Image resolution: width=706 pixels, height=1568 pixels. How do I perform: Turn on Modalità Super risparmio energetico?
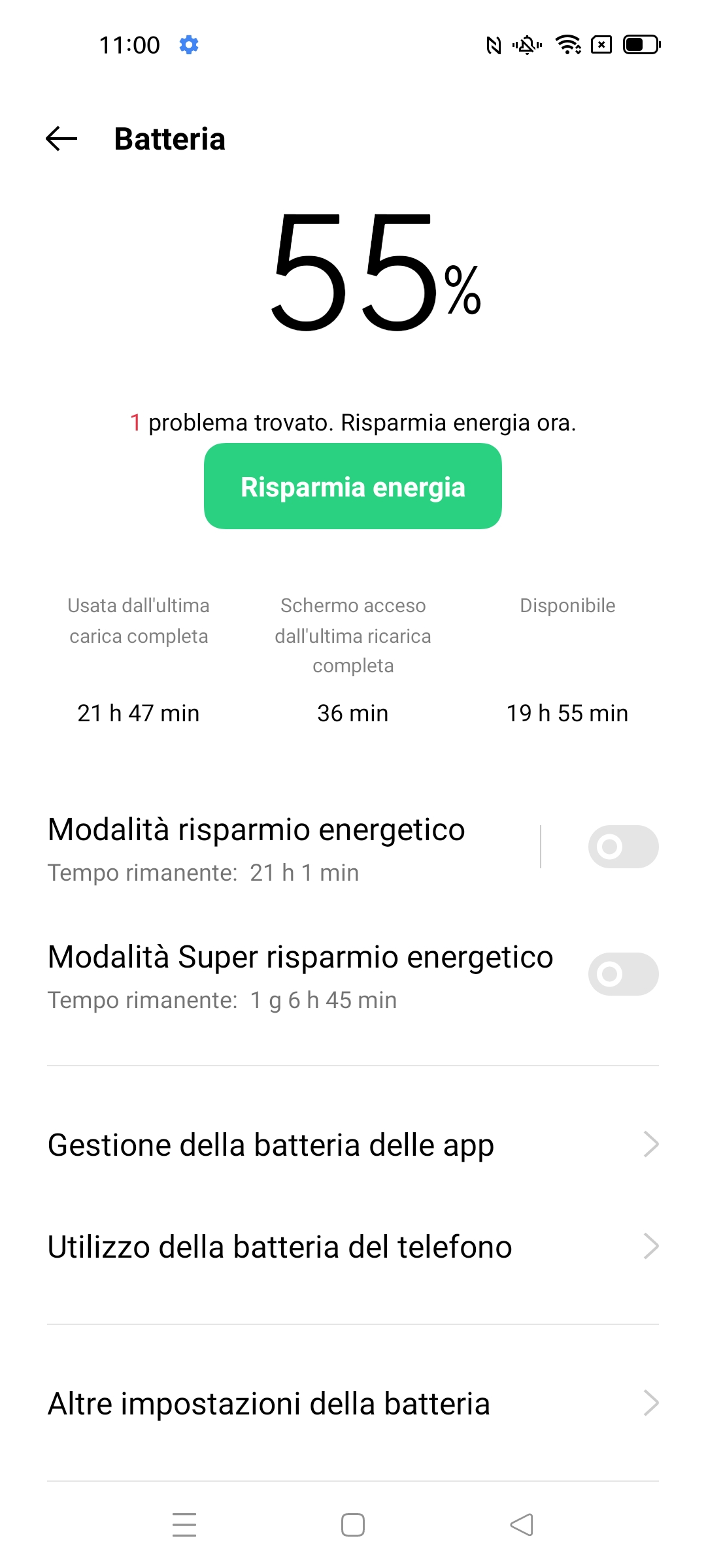623,974
